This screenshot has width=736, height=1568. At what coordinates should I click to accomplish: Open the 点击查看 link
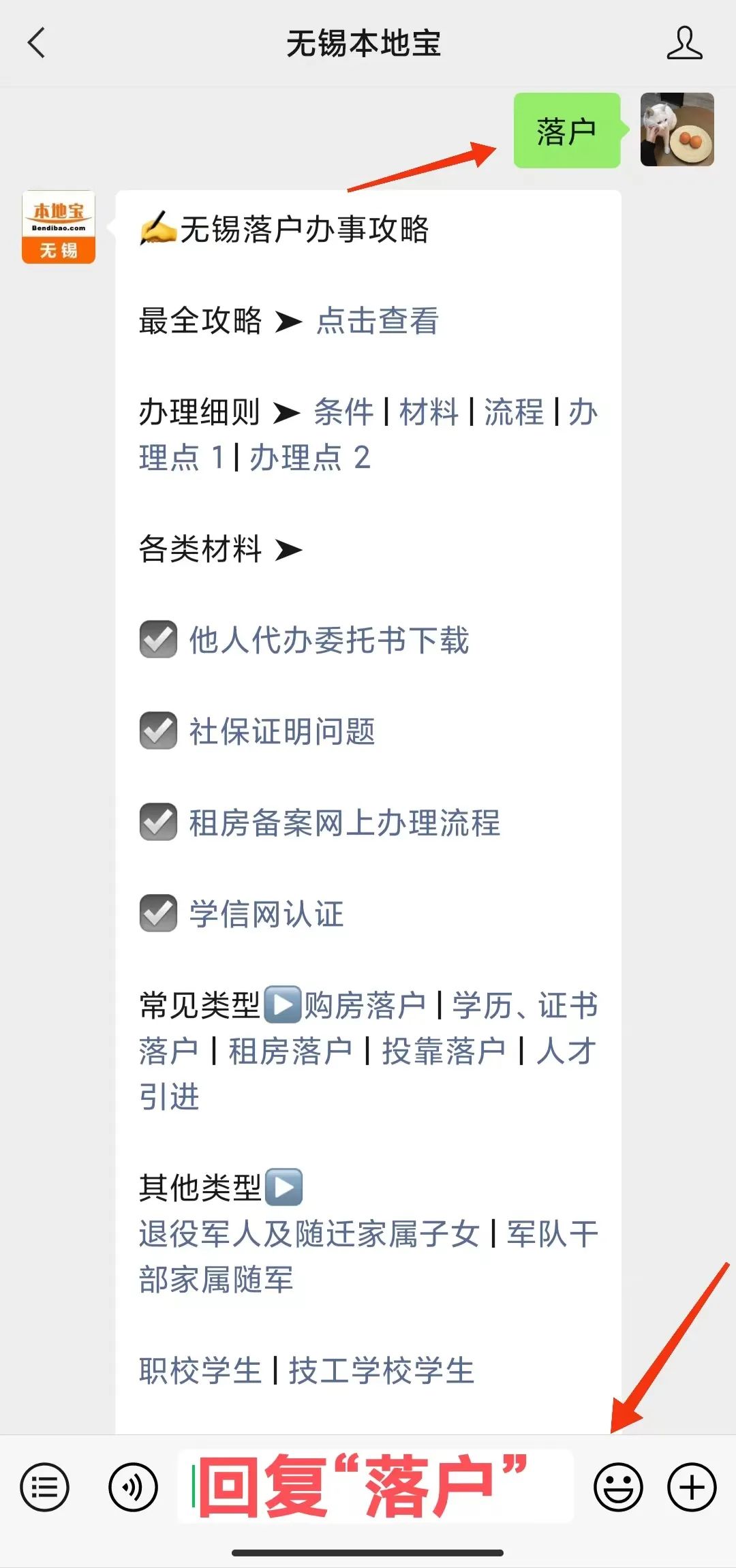click(377, 322)
